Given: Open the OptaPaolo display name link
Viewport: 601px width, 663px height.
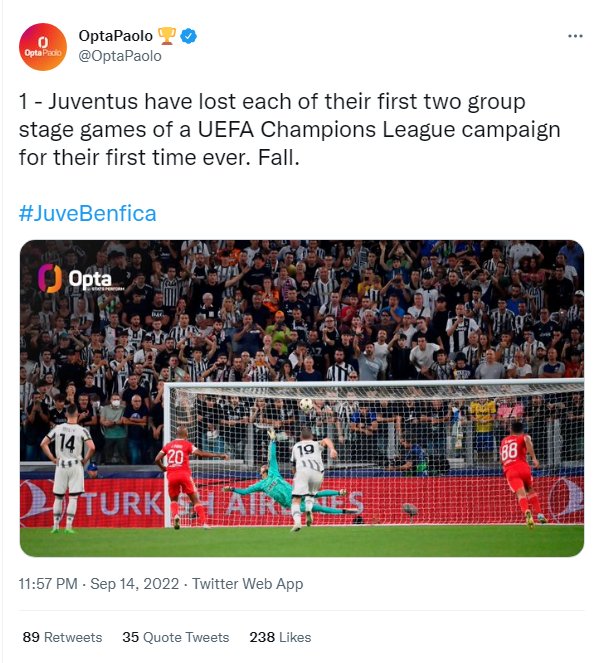Looking at the screenshot, I should [116, 36].
